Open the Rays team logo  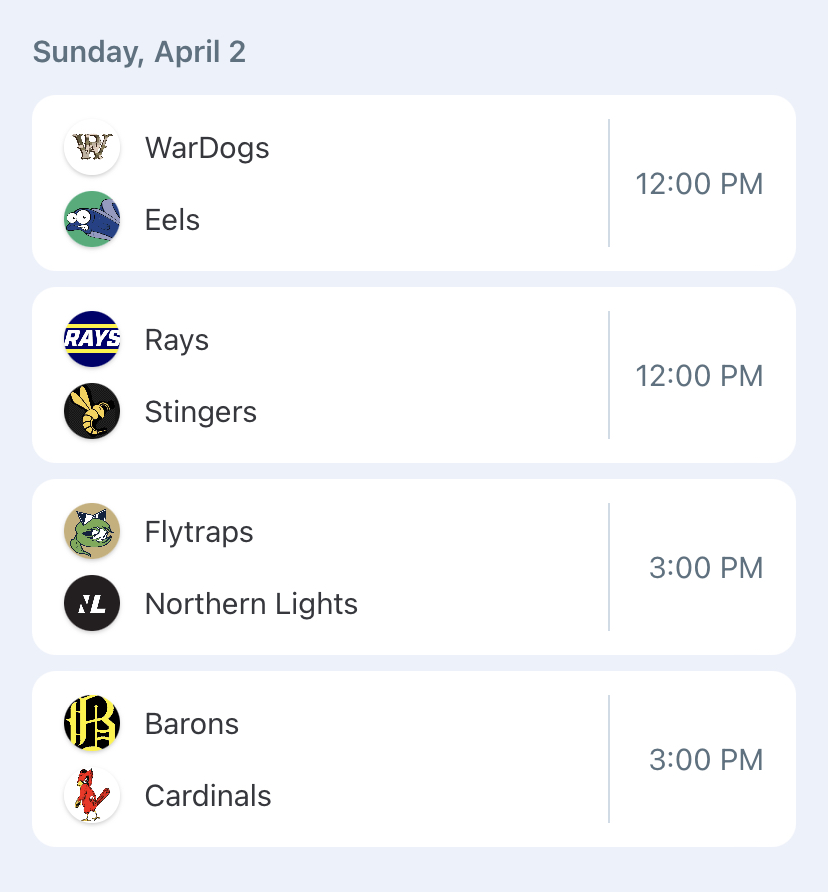click(x=91, y=340)
